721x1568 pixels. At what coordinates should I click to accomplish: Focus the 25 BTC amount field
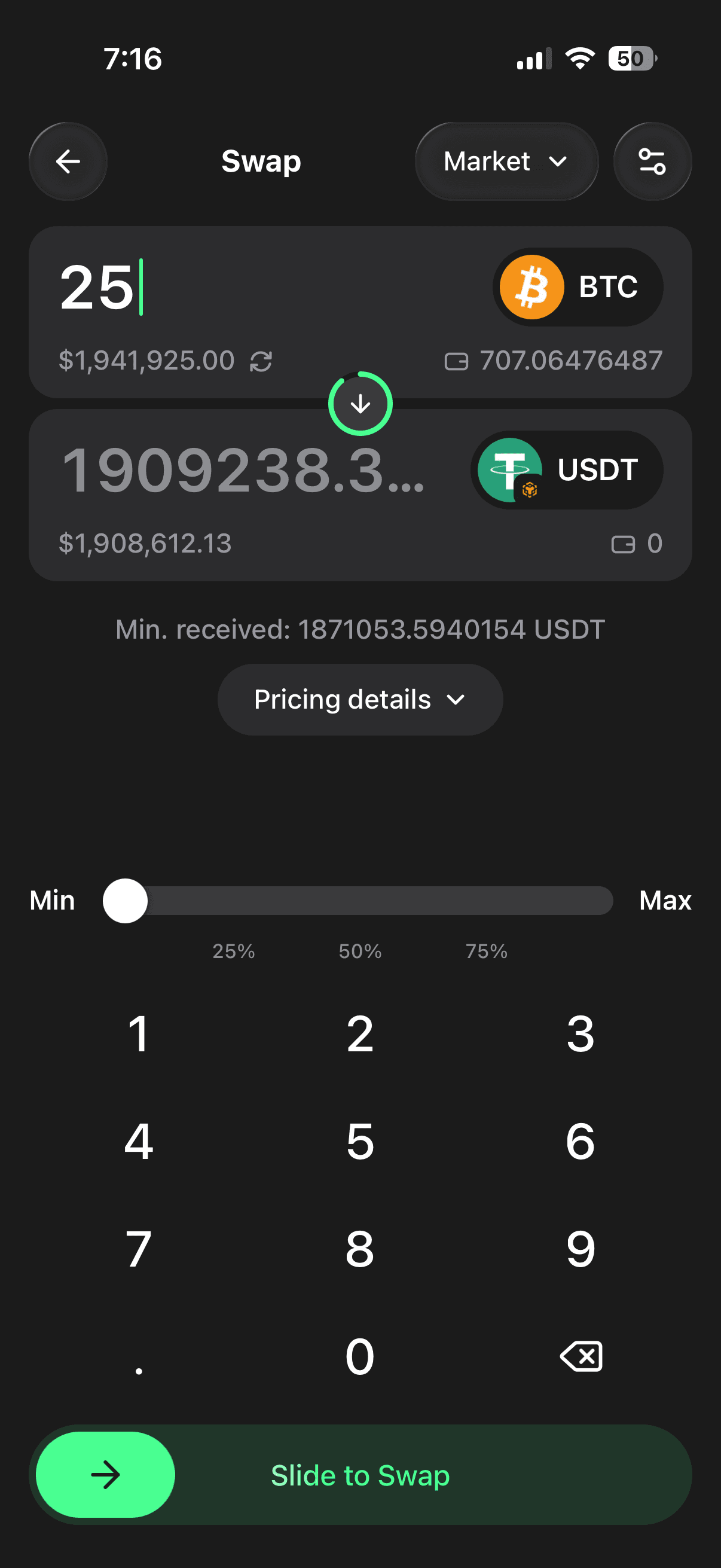[243, 286]
